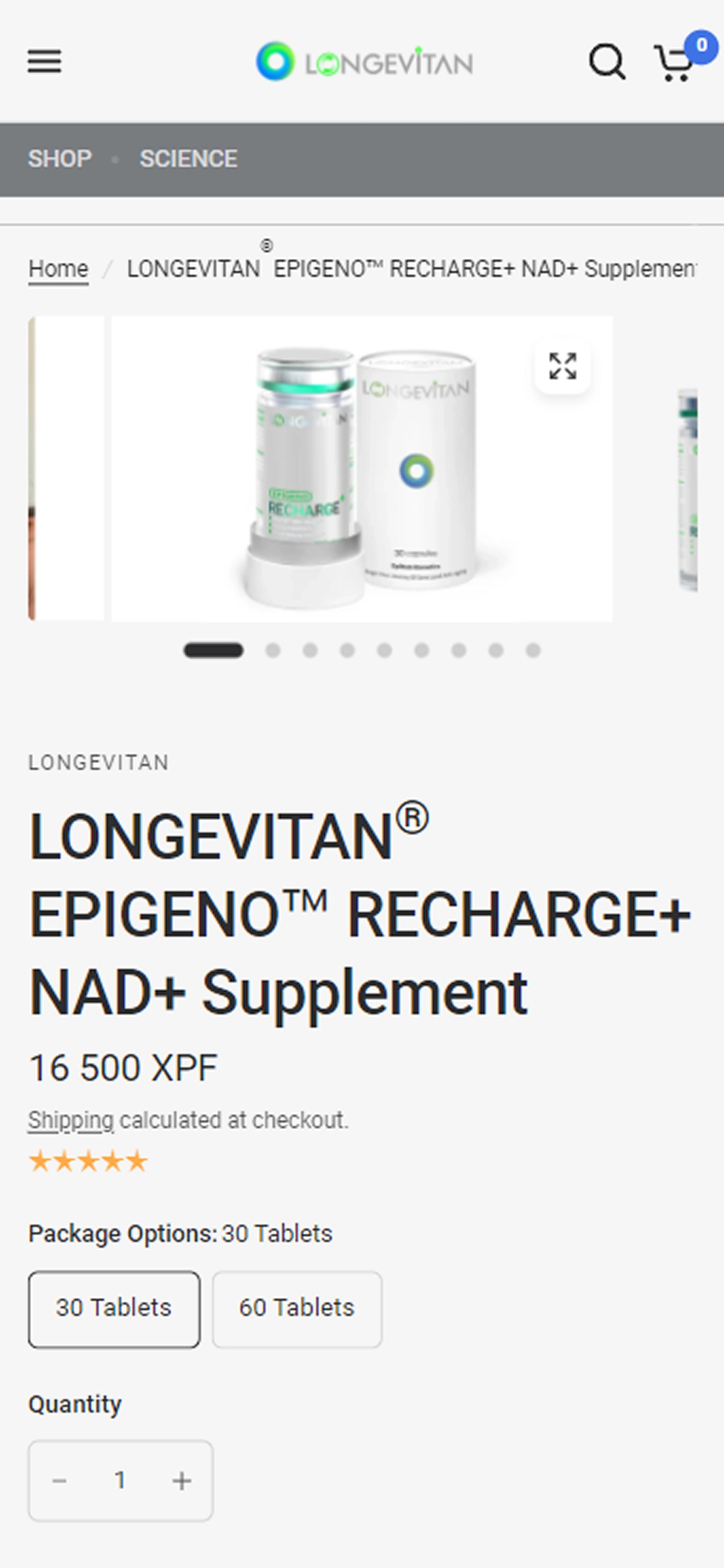The image size is (724, 1568).
Task: Follow the Home breadcrumb link
Action: [x=58, y=269]
